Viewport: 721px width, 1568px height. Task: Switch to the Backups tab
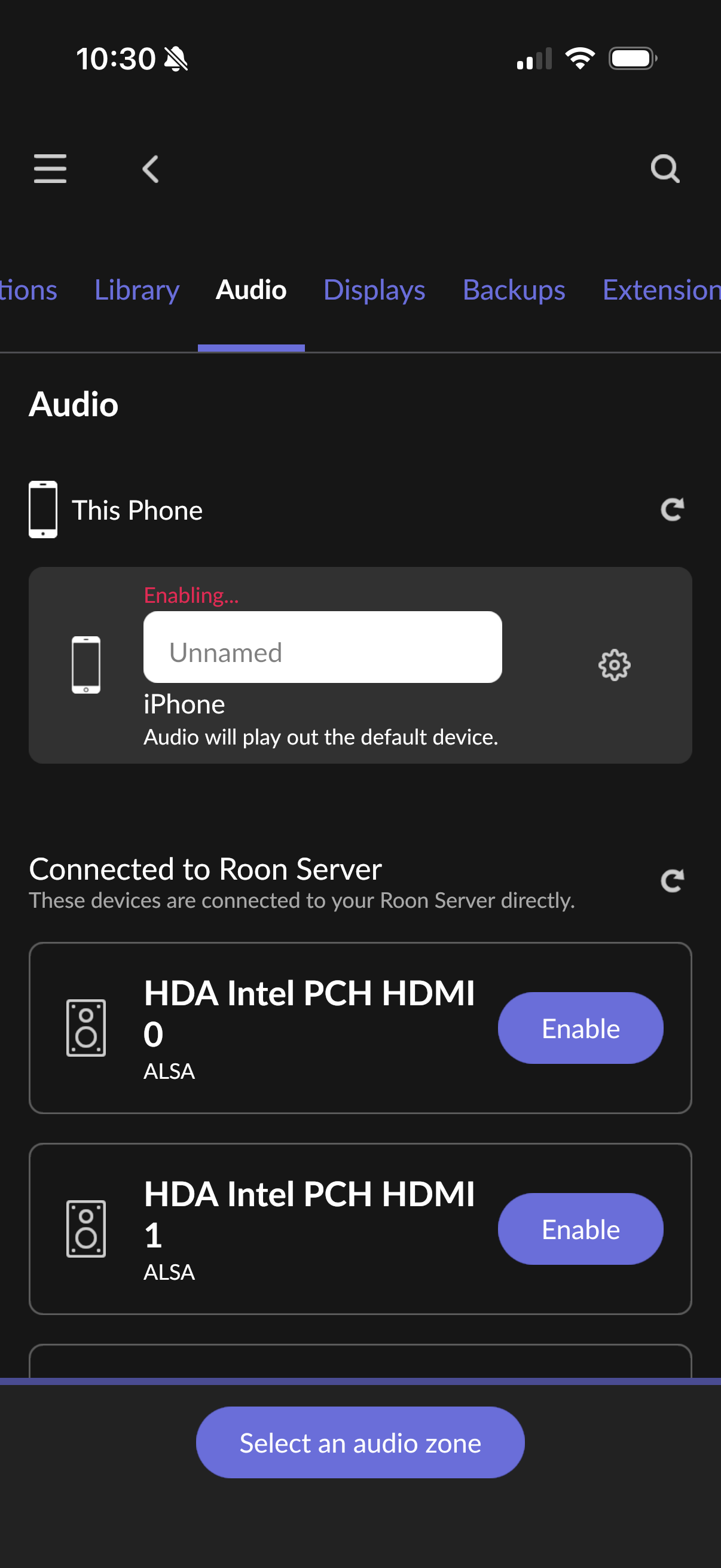[514, 289]
